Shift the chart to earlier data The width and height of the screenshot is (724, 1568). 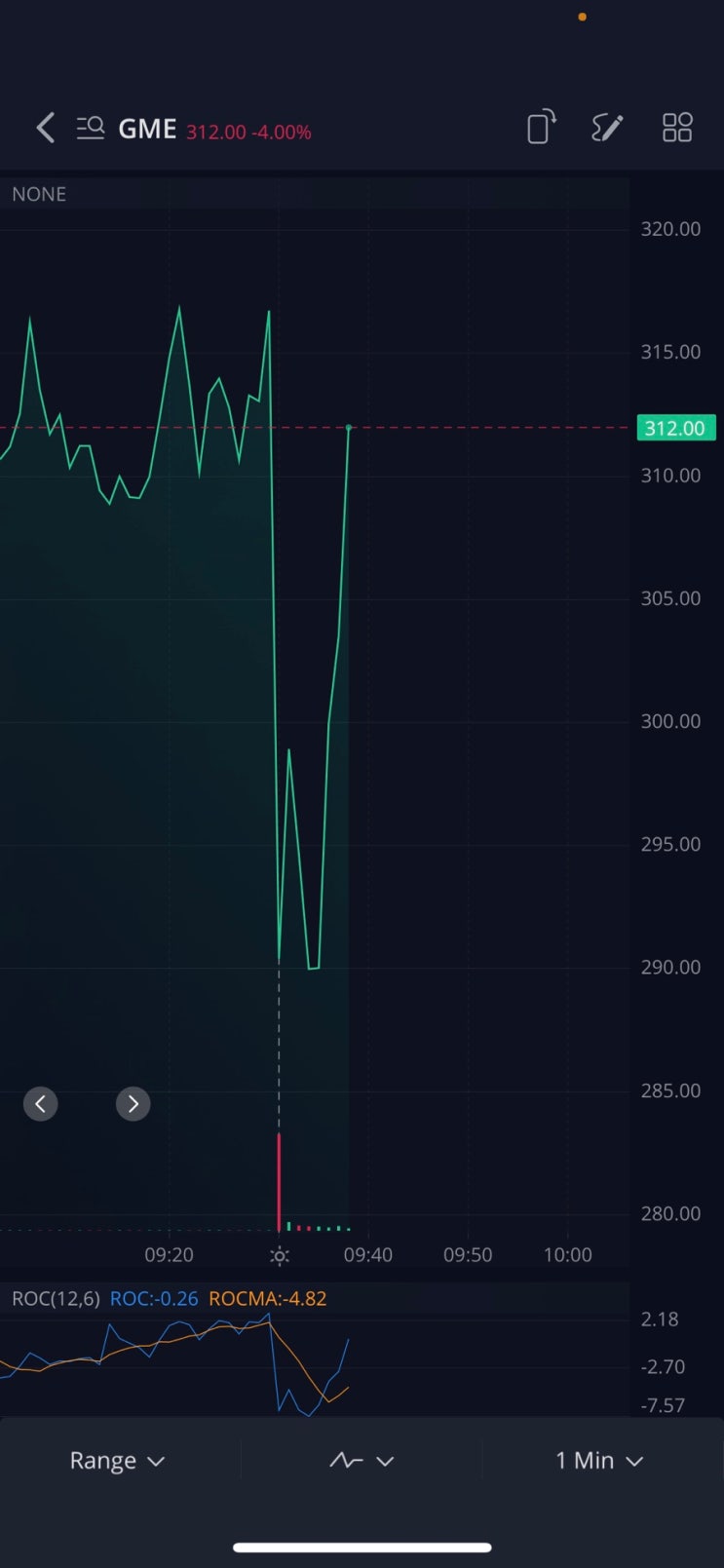coord(40,1103)
